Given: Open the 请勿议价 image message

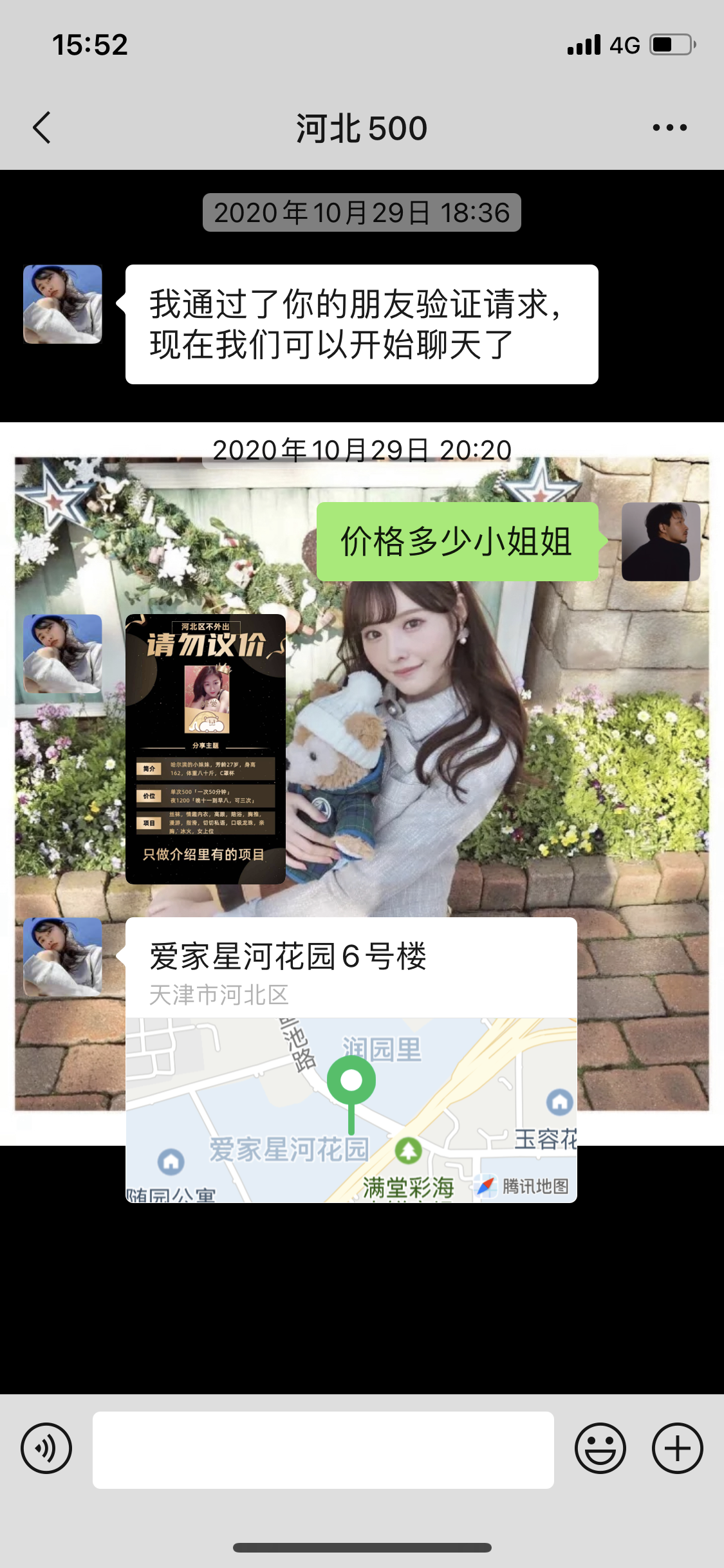Looking at the screenshot, I should coord(205,749).
